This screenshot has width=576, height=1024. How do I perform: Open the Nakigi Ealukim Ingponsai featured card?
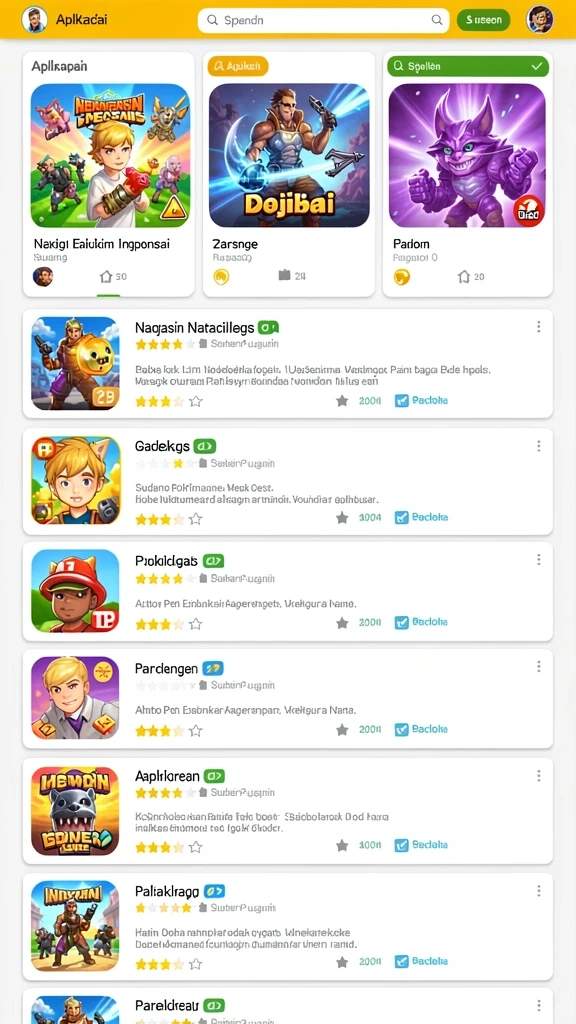(108, 174)
